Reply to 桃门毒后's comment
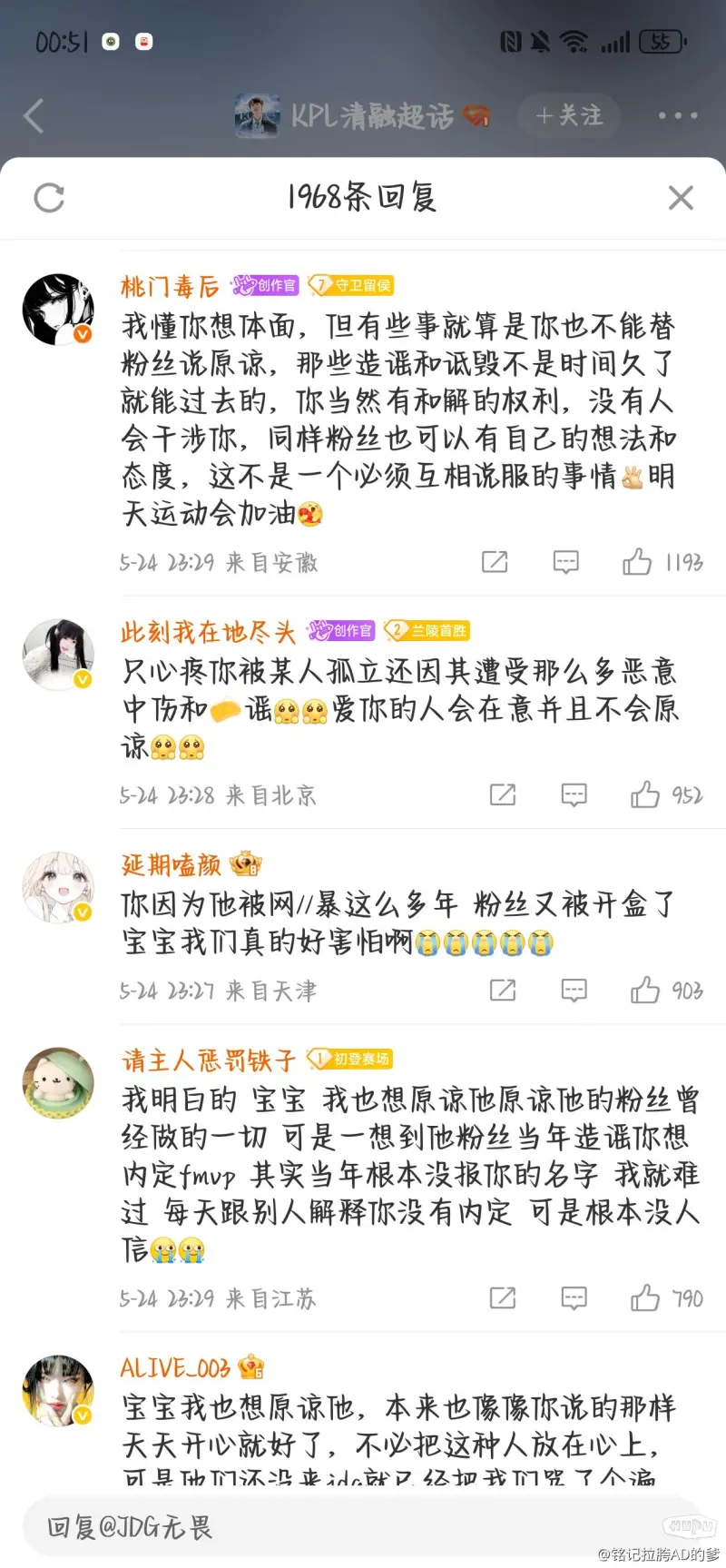This screenshot has width=726, height=1568. [x=565, y=563]
